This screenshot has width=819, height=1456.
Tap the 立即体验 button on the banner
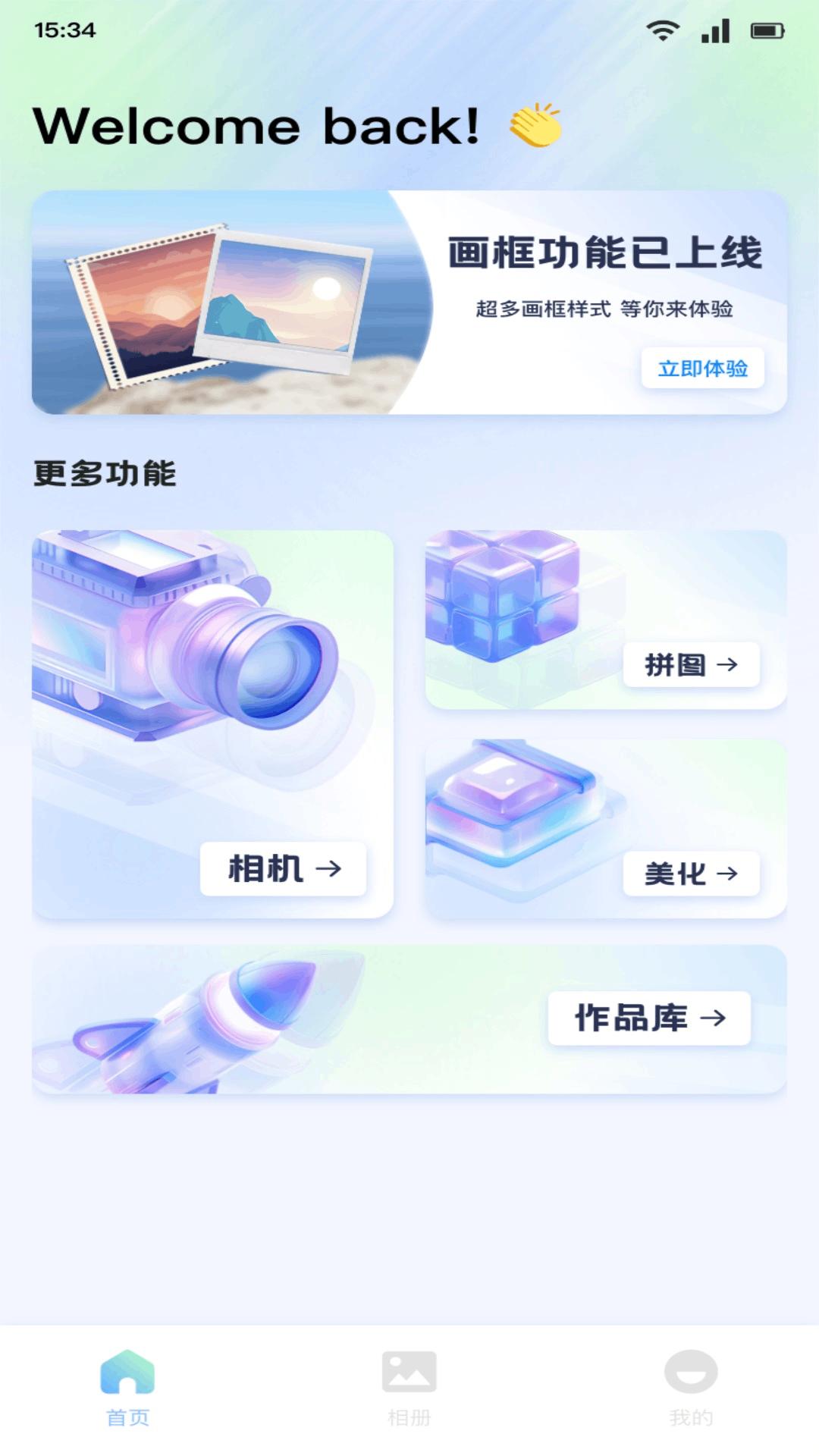click(x=702, y=369)
